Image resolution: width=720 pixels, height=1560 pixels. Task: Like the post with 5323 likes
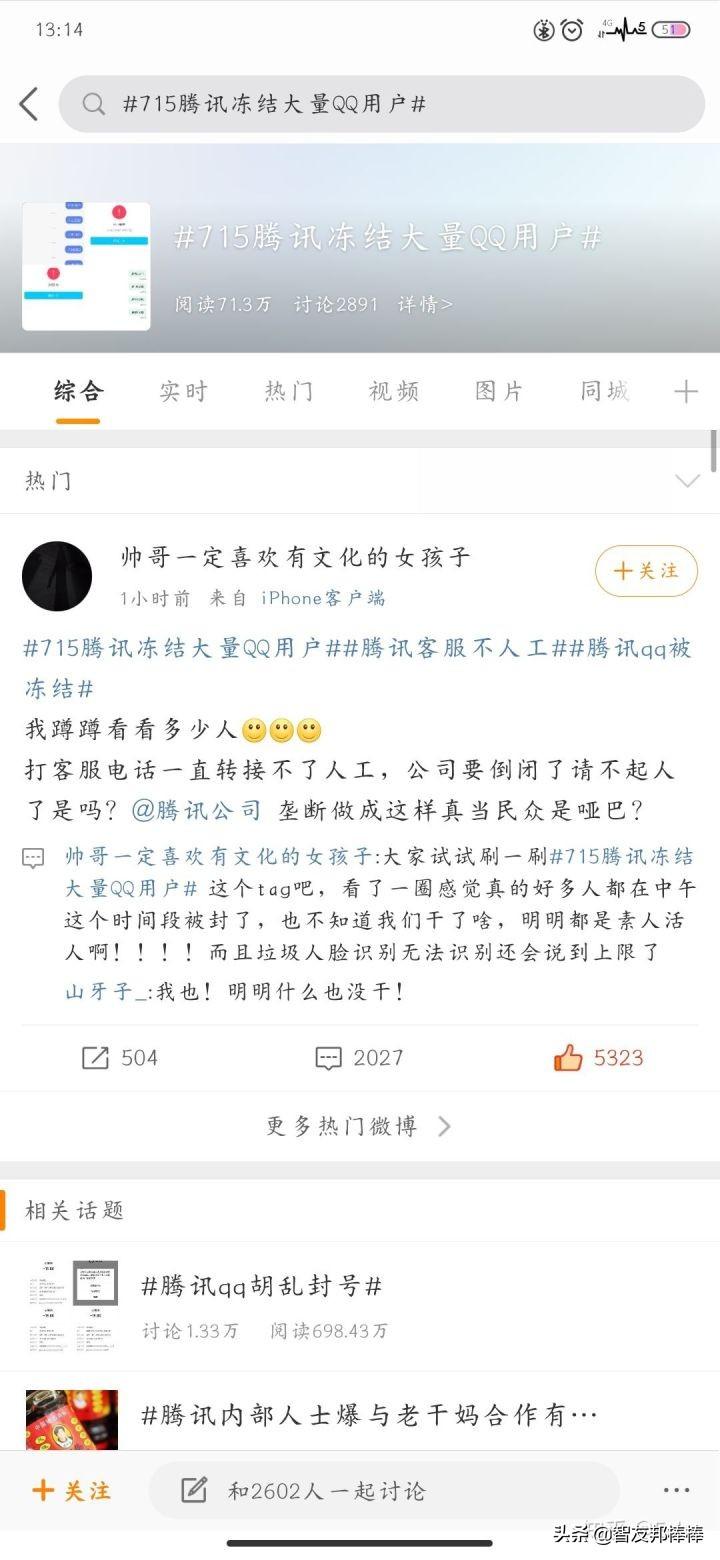[x=598, y=1058]
